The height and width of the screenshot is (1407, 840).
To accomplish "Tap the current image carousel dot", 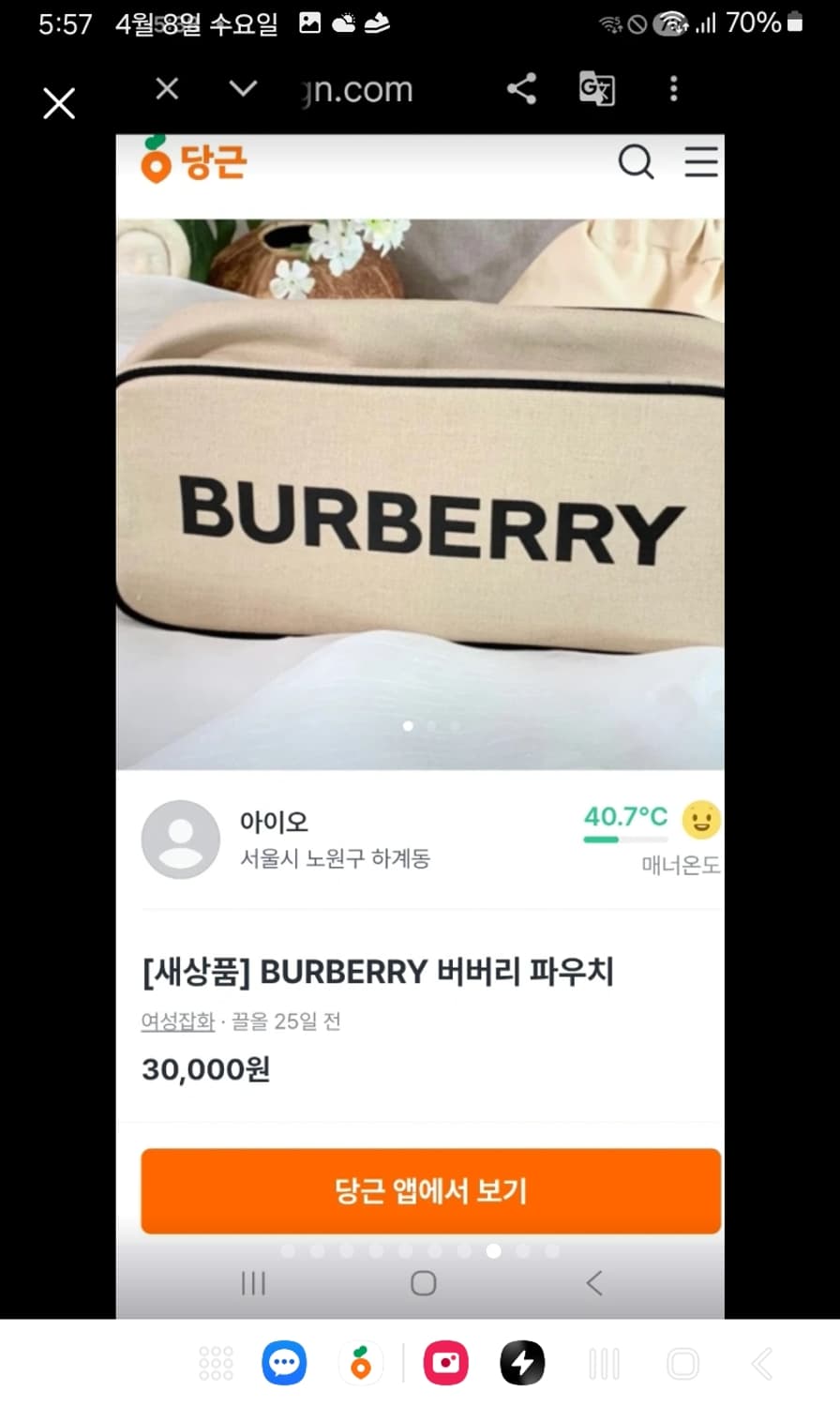I will tap(408, 725).
